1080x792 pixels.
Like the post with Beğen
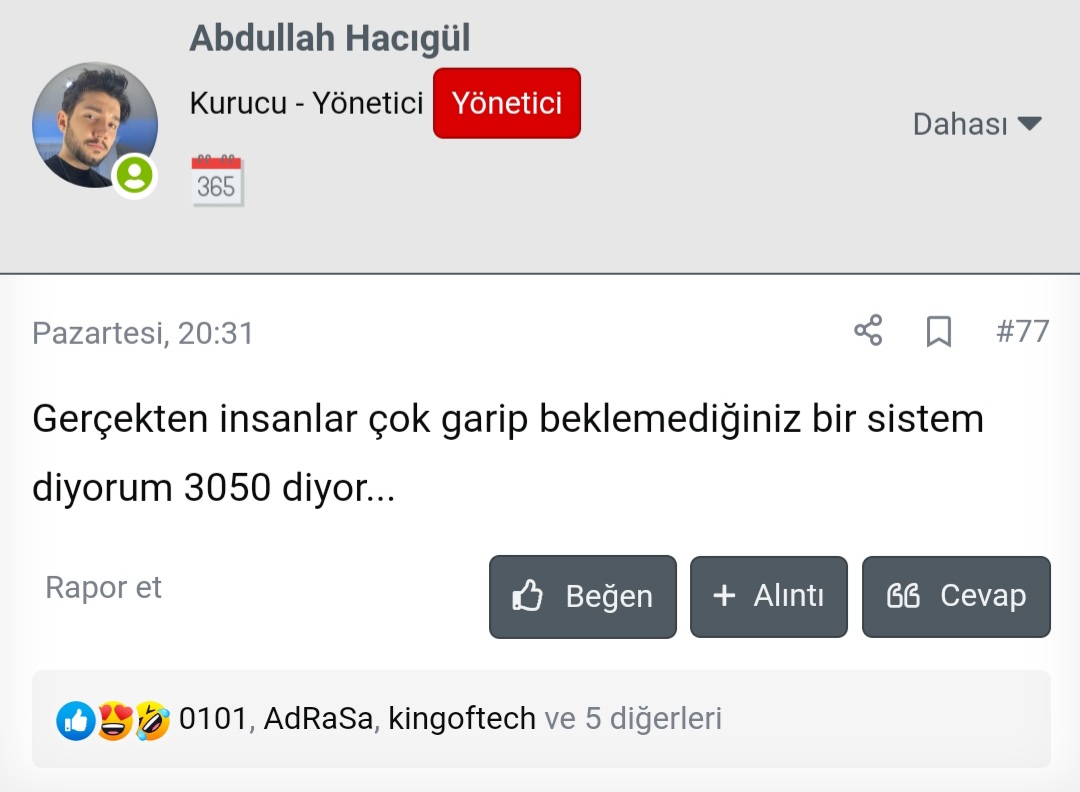(x=582, y=597)
